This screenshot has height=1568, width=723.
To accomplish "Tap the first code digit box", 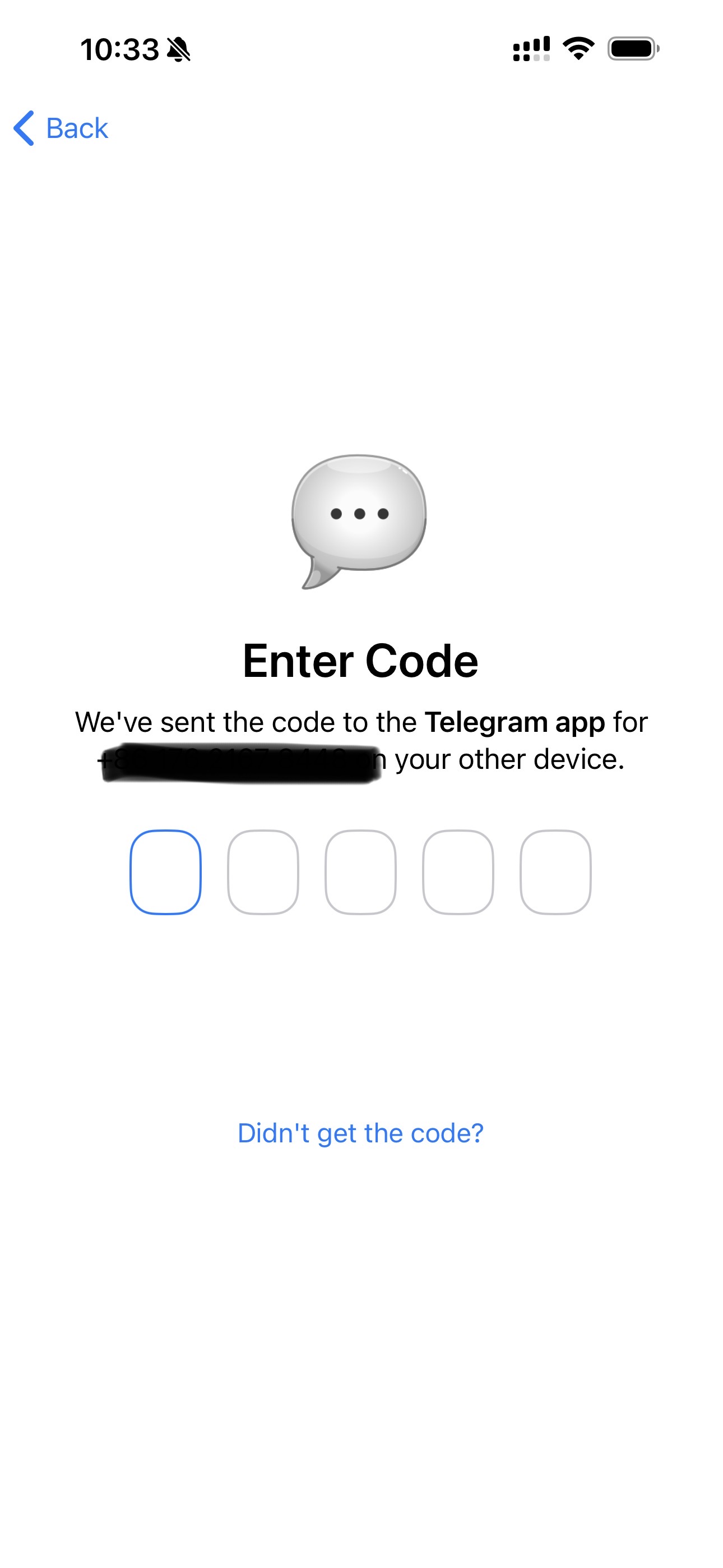I will click(165, 871).
